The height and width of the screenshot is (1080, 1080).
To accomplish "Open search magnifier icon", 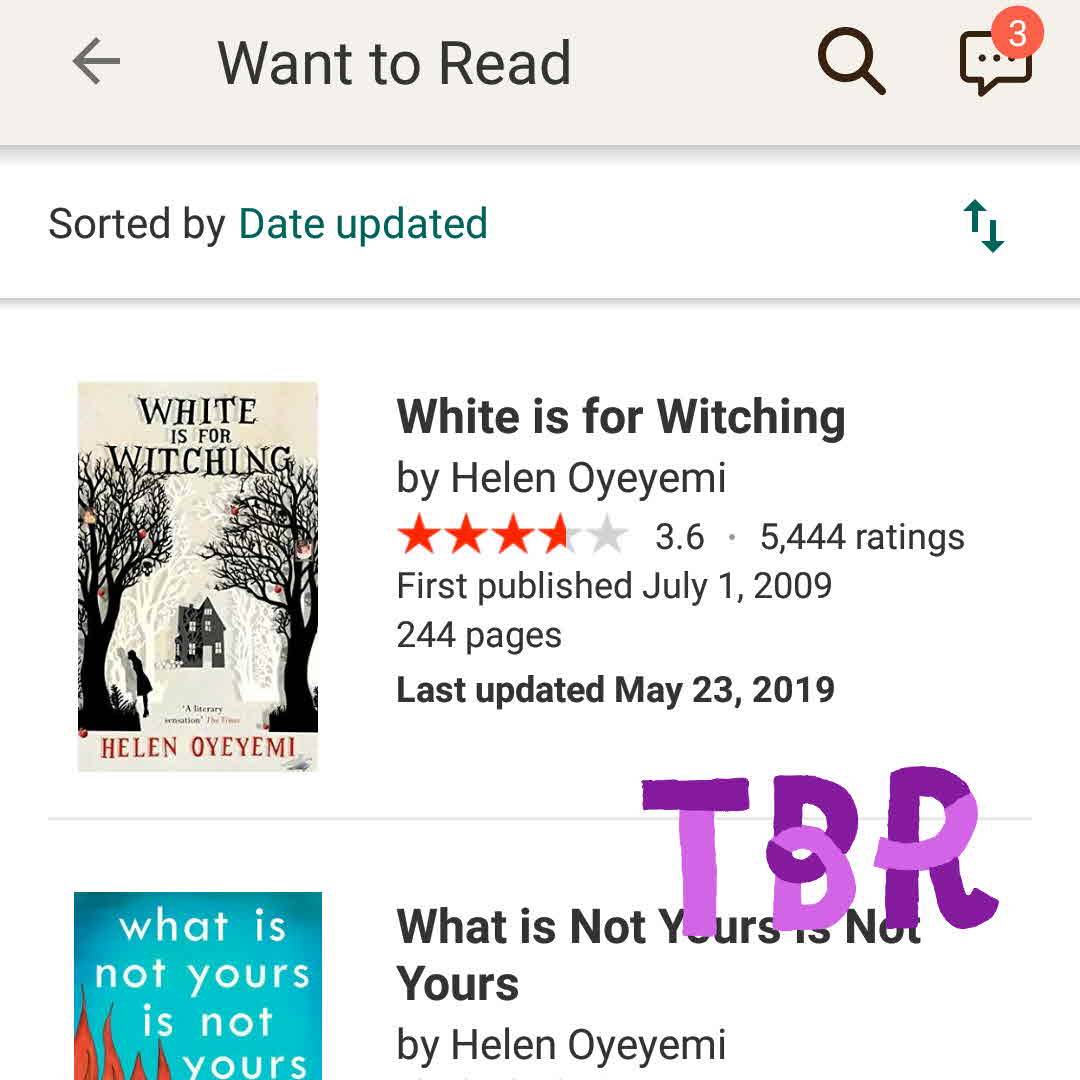I will click(851, 63).
